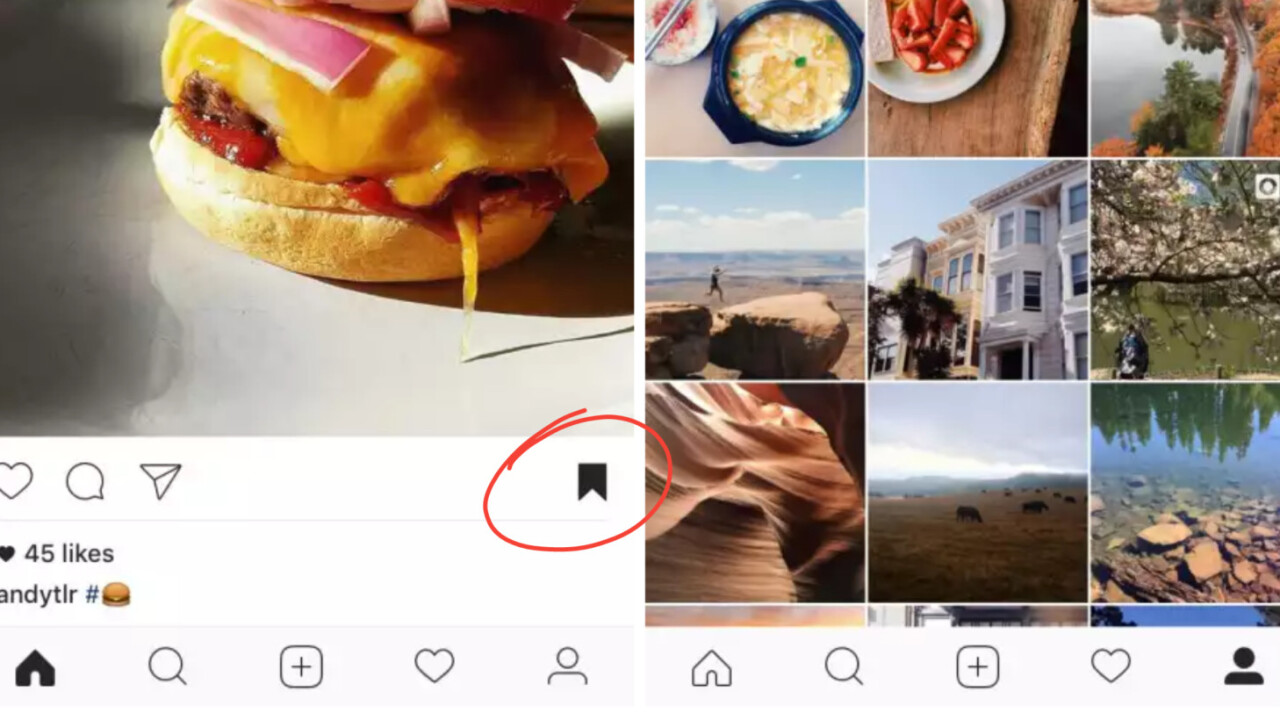This screenshot has width=1280, height=720.
Task: Open Search tab below the burger post
Action: click(167, 666)
